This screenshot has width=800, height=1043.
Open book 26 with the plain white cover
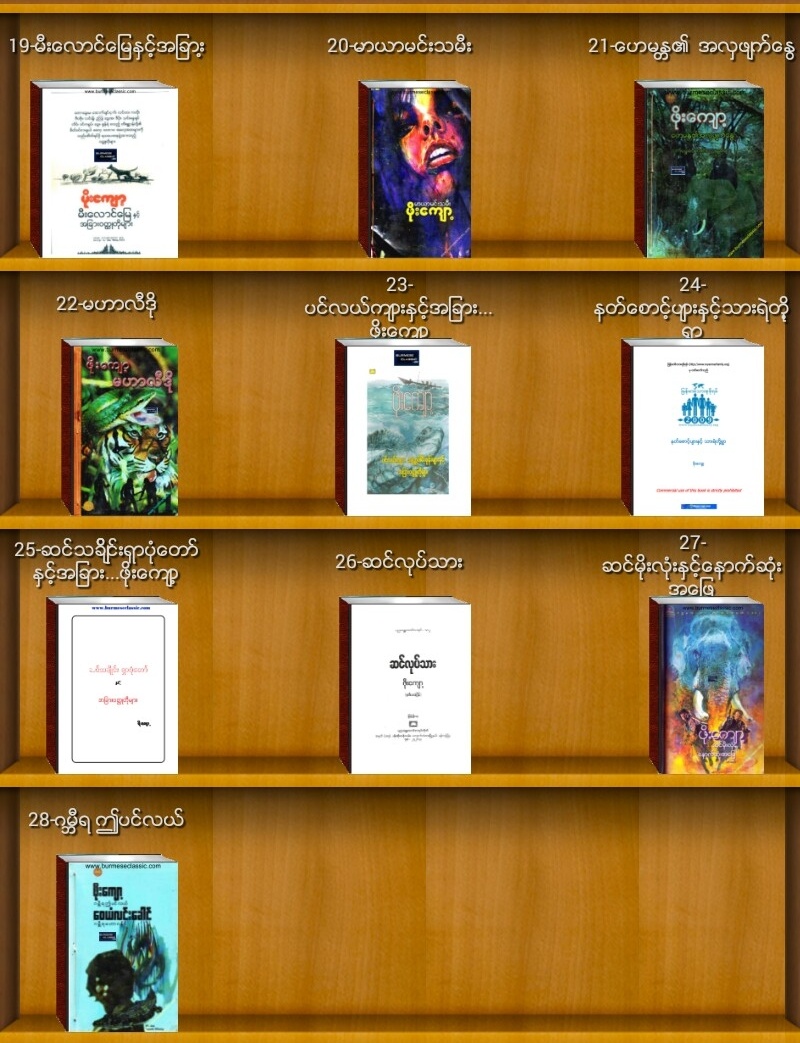[406, 685]
